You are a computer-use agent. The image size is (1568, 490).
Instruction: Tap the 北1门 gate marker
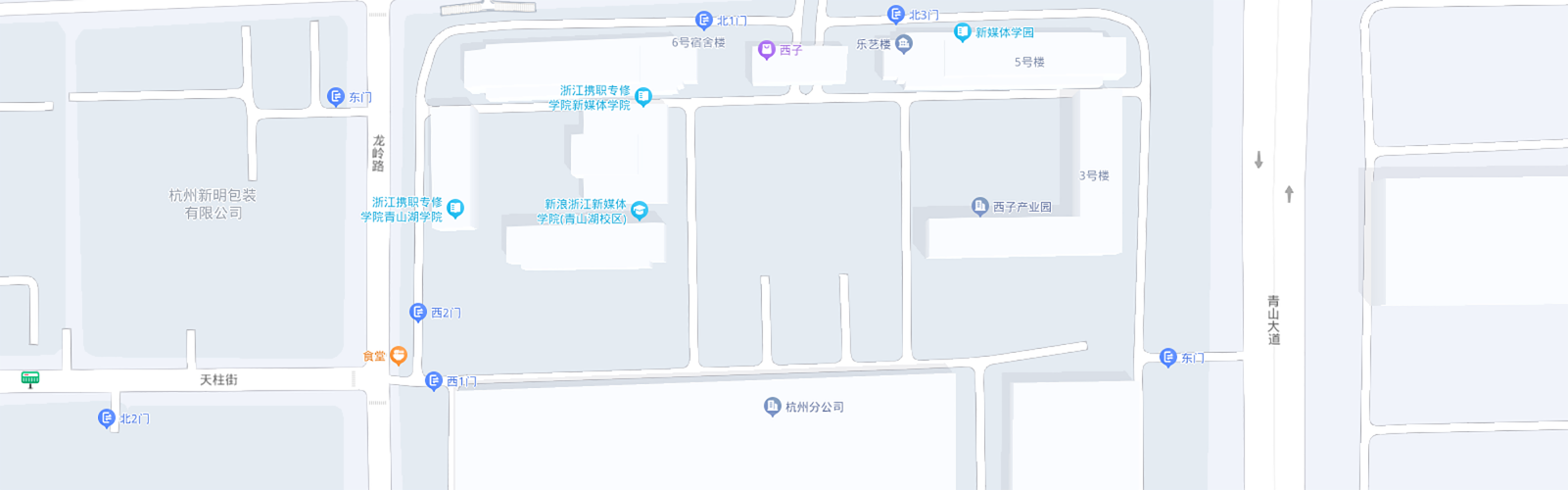pyautogui.click(x=703, y=20)
